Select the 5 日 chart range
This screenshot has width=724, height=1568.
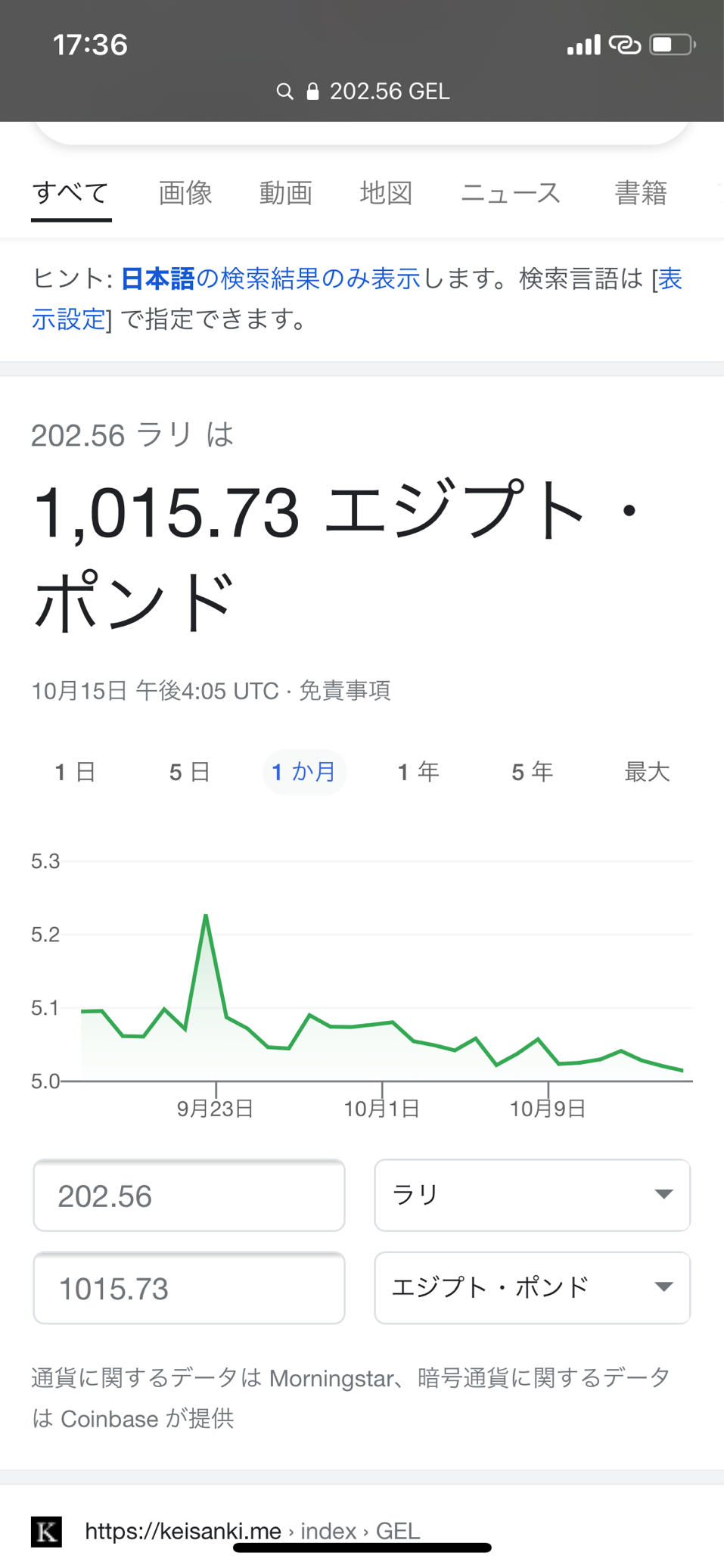point(190,772)
